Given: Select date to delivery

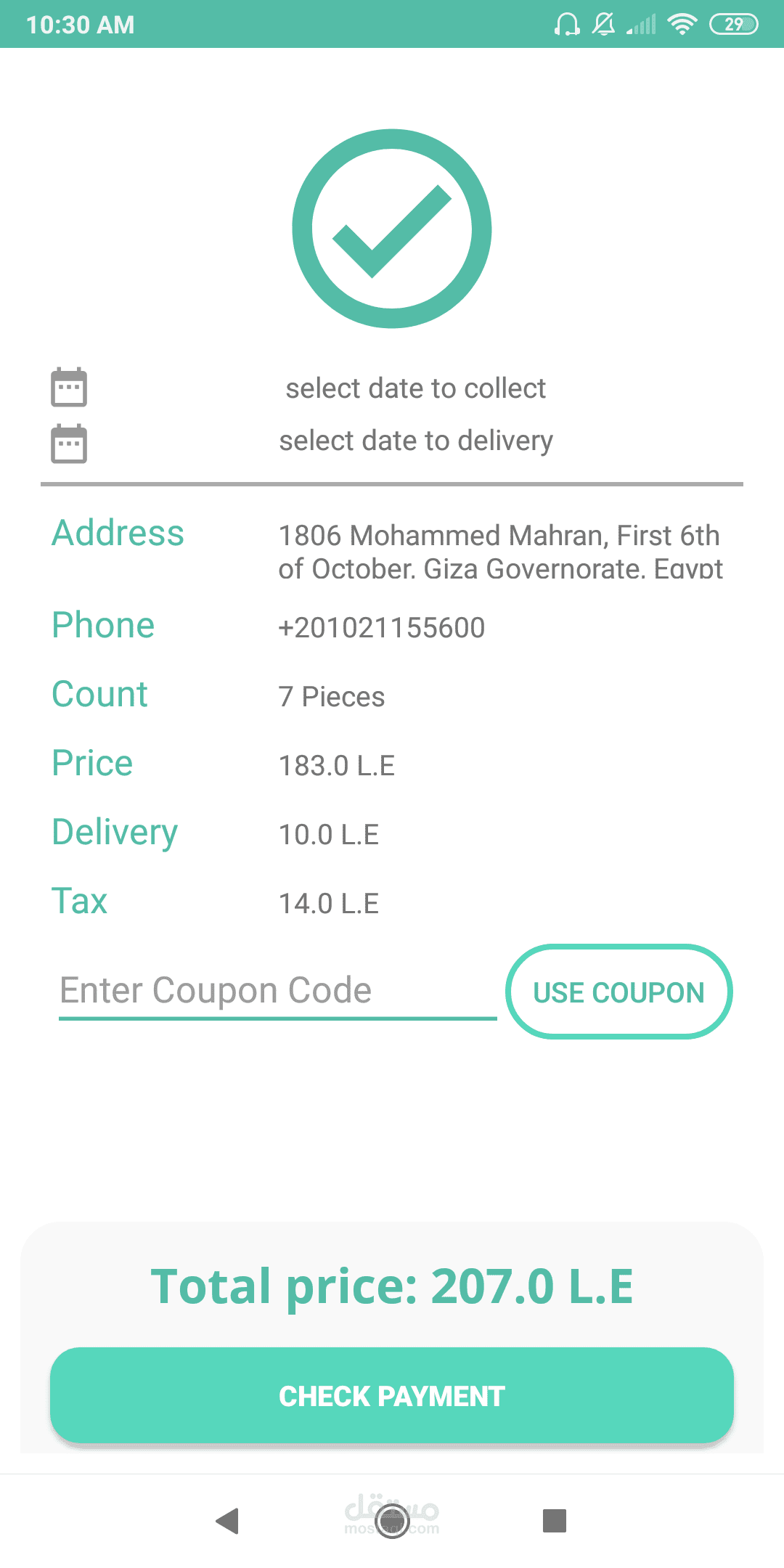Looking at the screenshot, I should [x=415, y=441].
